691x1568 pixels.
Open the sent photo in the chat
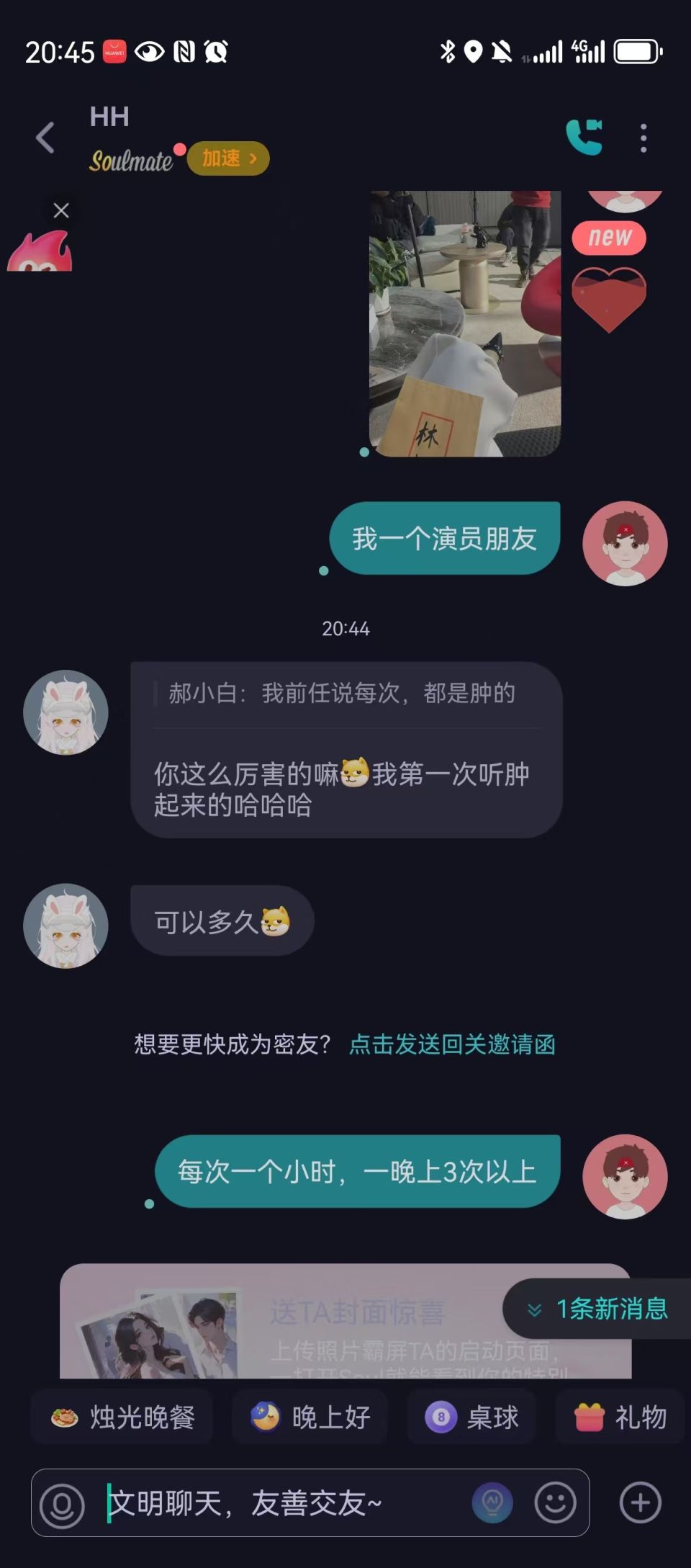click(464, 323)
